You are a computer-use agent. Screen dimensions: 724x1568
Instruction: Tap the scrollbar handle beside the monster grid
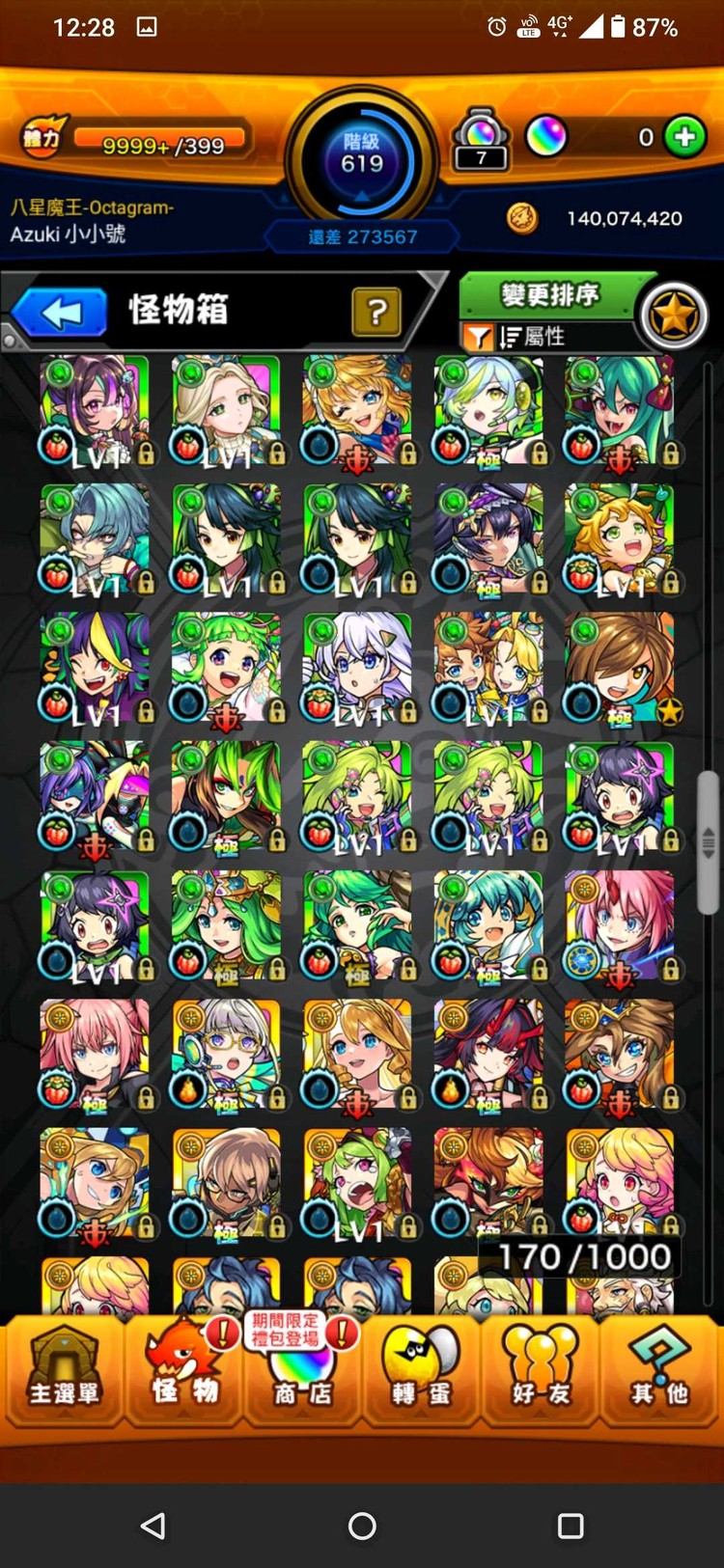pos(709,841)
